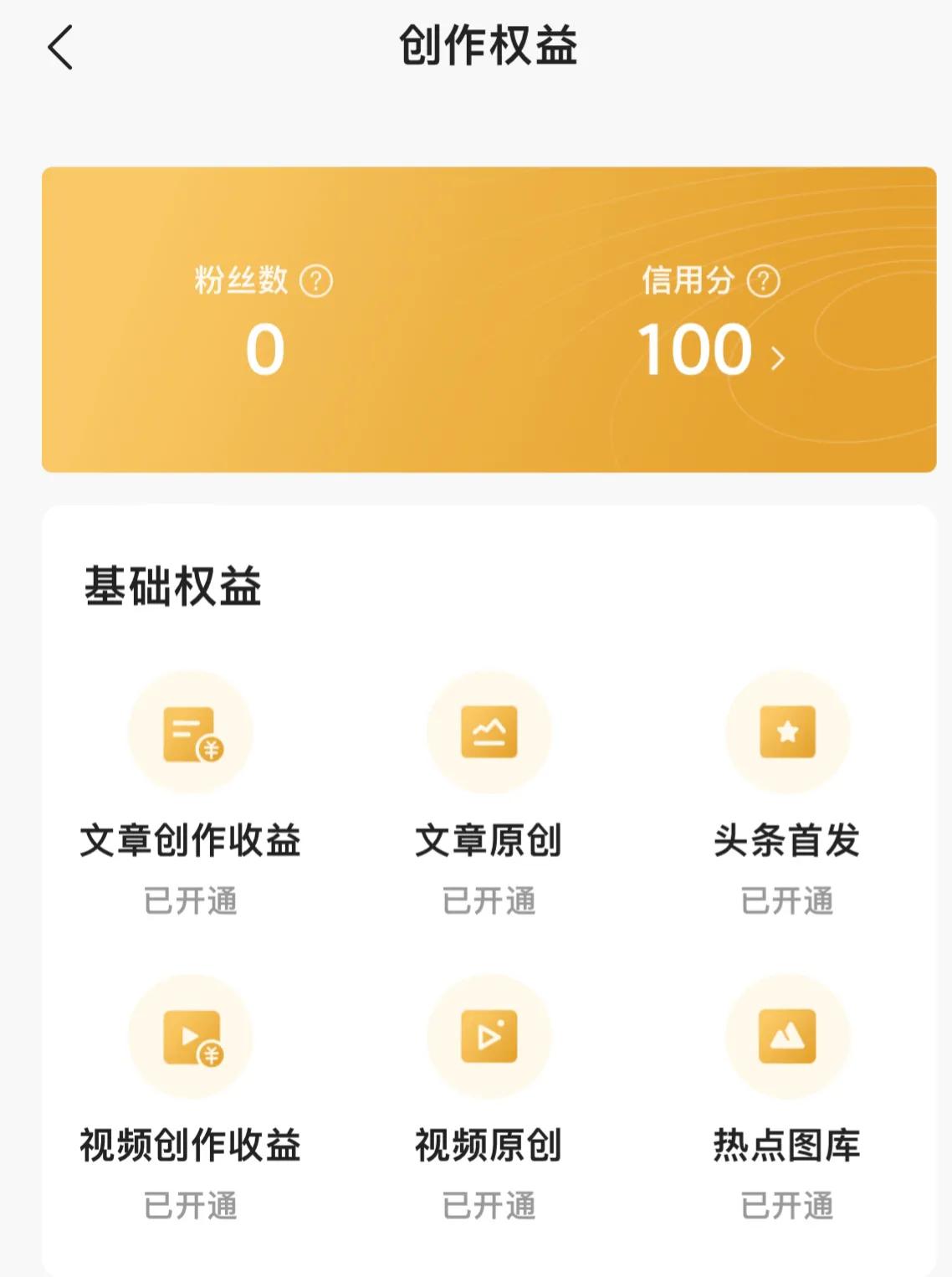Screen dimensions: 952x1277
Task: Click 已开通 under 文章创作收益
Action: (x=191, y=898)
